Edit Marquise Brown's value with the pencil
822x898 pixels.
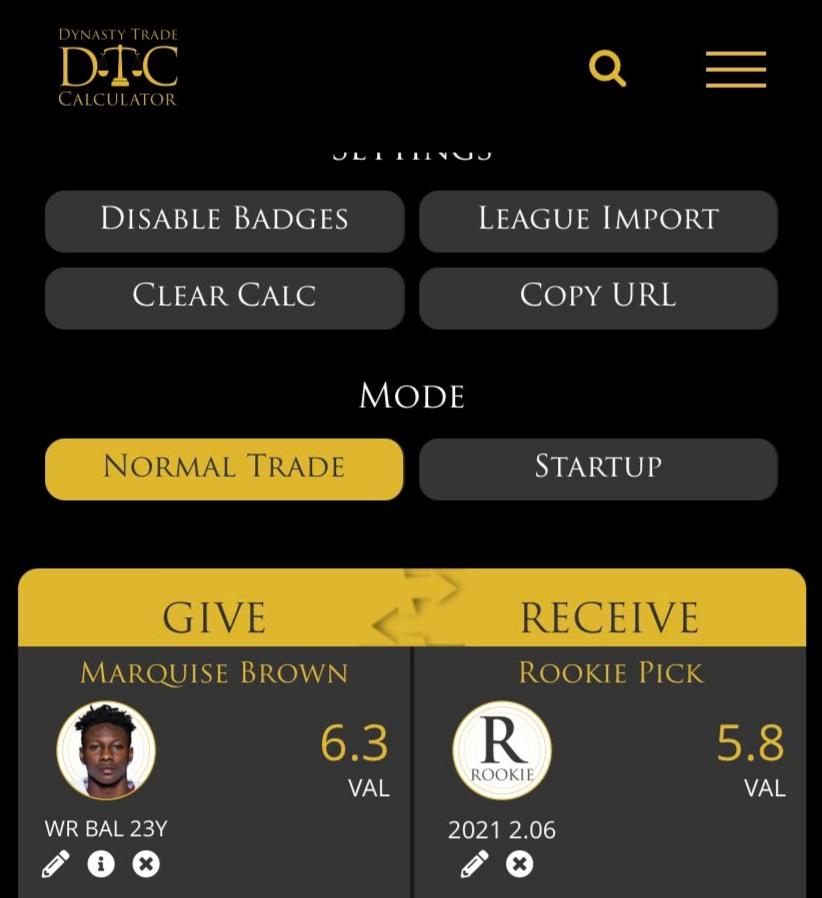[56, 864]
